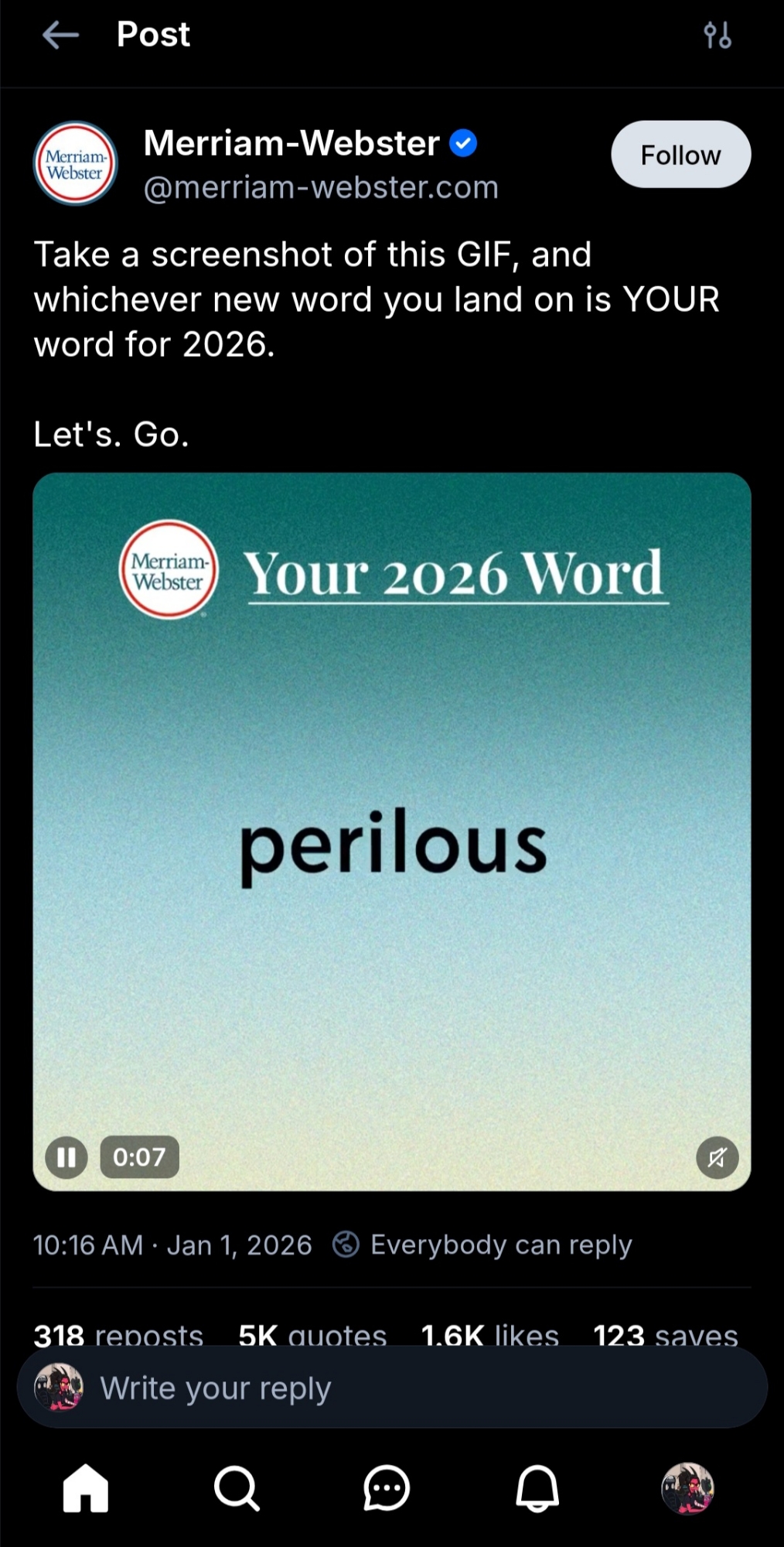The width and height of the screenshot is (784, 1547).
Task: Go back using the arrow
Action: [60, 35]
